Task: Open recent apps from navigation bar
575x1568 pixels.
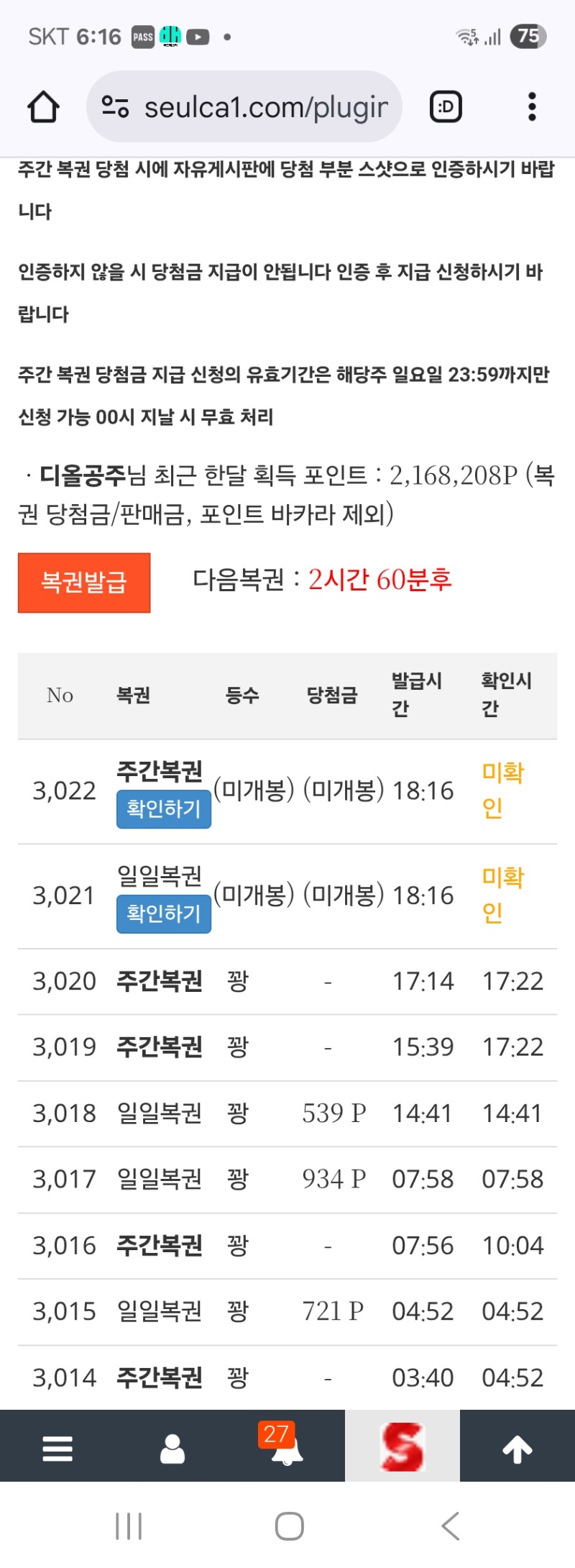Action: 129,1526
